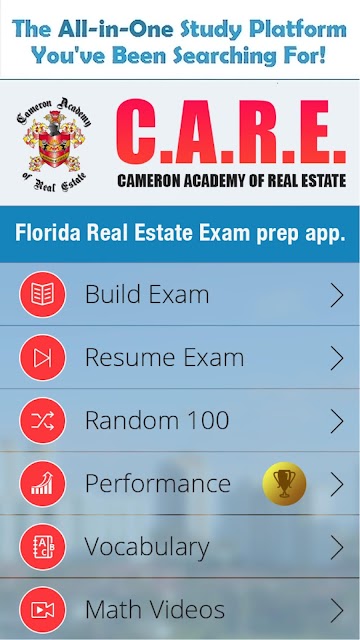The image size is (360, 640).
Task: Go to Math Videos
Action: click(180, 609)
